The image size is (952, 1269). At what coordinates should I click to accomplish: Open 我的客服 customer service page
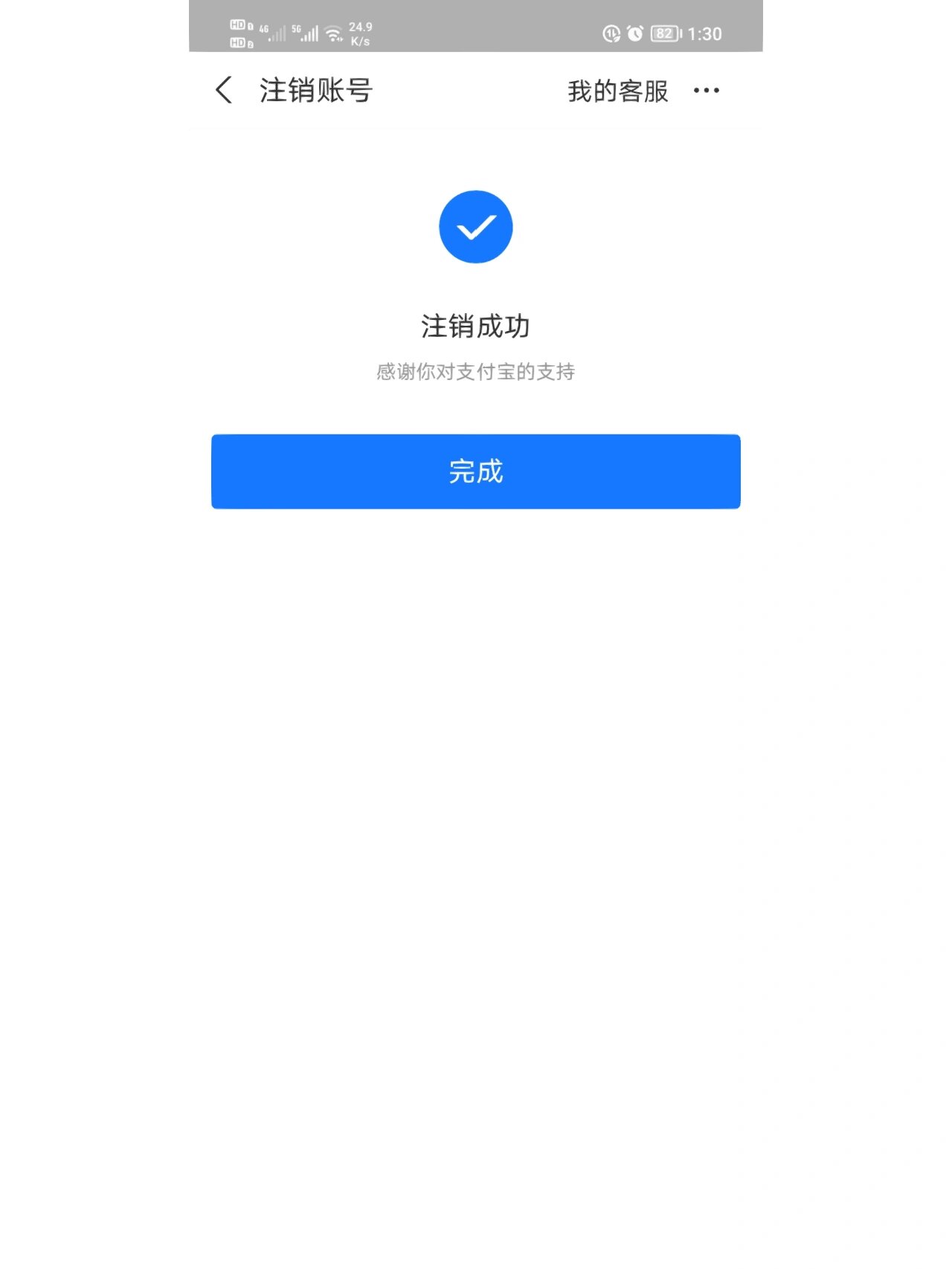coord(618,90)
